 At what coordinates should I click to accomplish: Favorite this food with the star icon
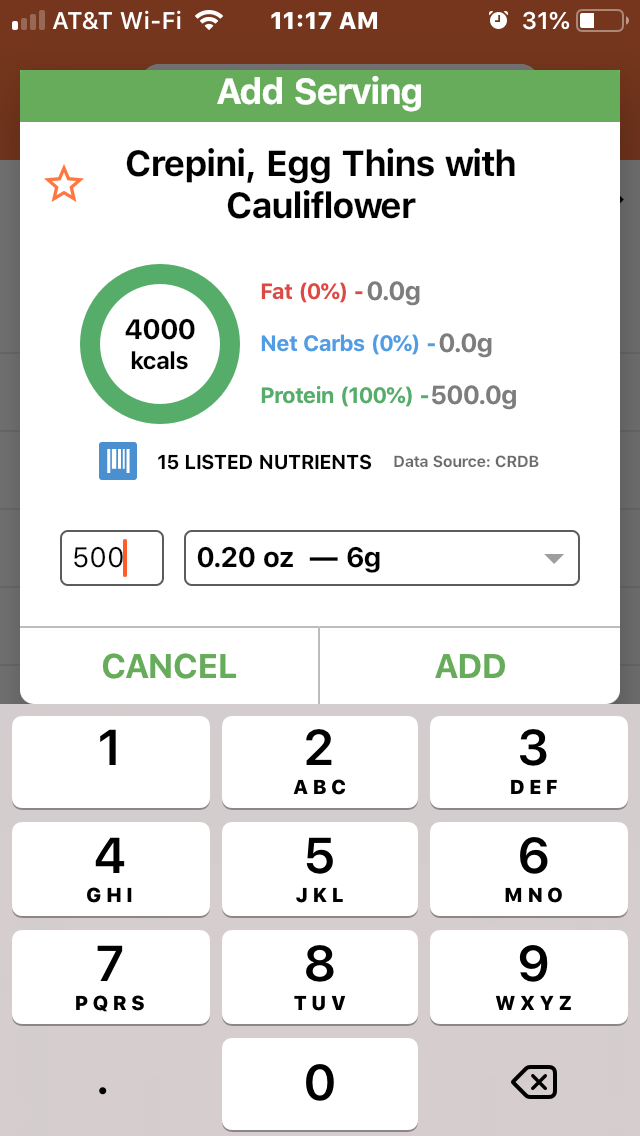point(64,184)
